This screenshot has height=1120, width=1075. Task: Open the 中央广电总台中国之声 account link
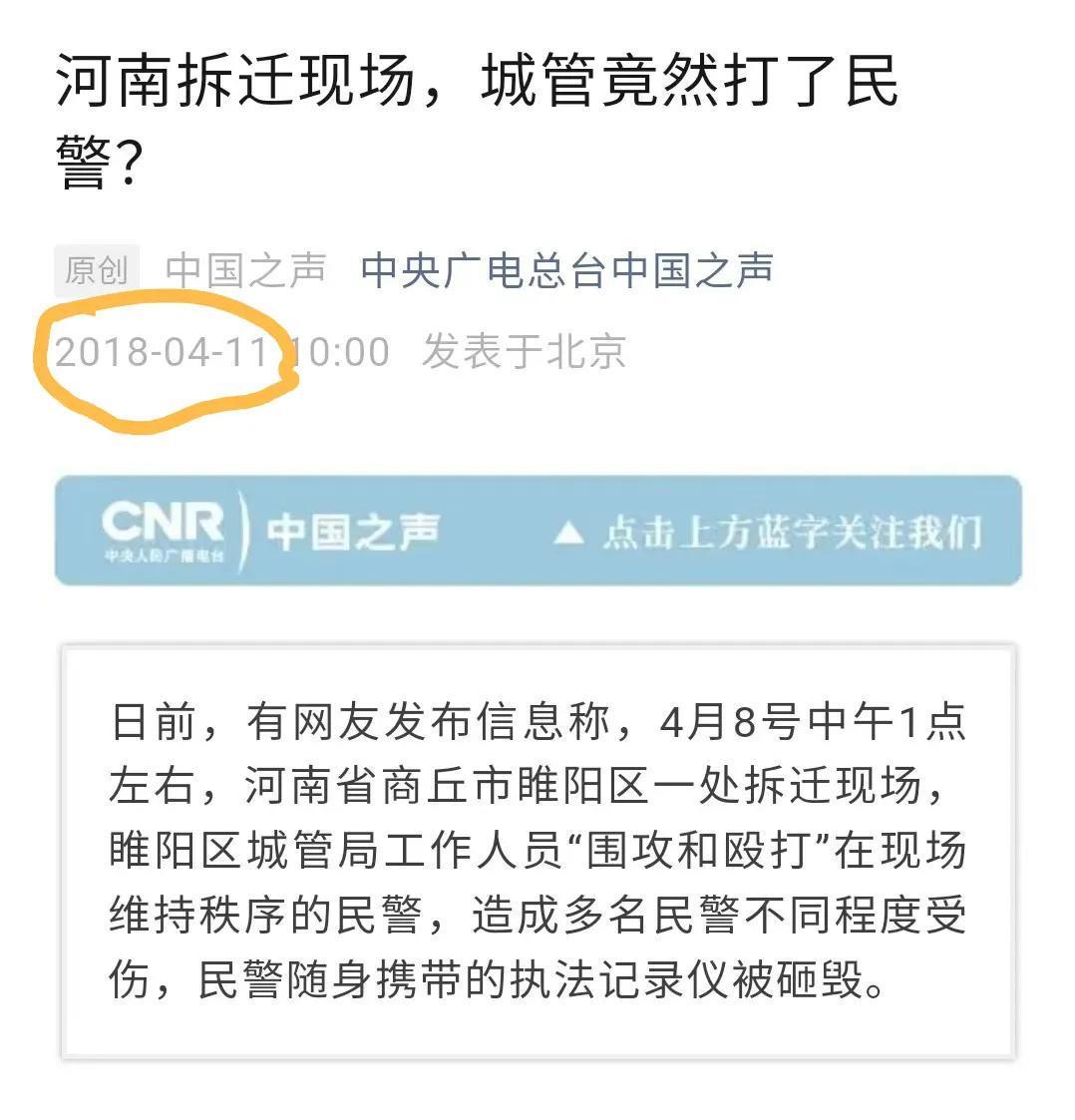point(566,270)
